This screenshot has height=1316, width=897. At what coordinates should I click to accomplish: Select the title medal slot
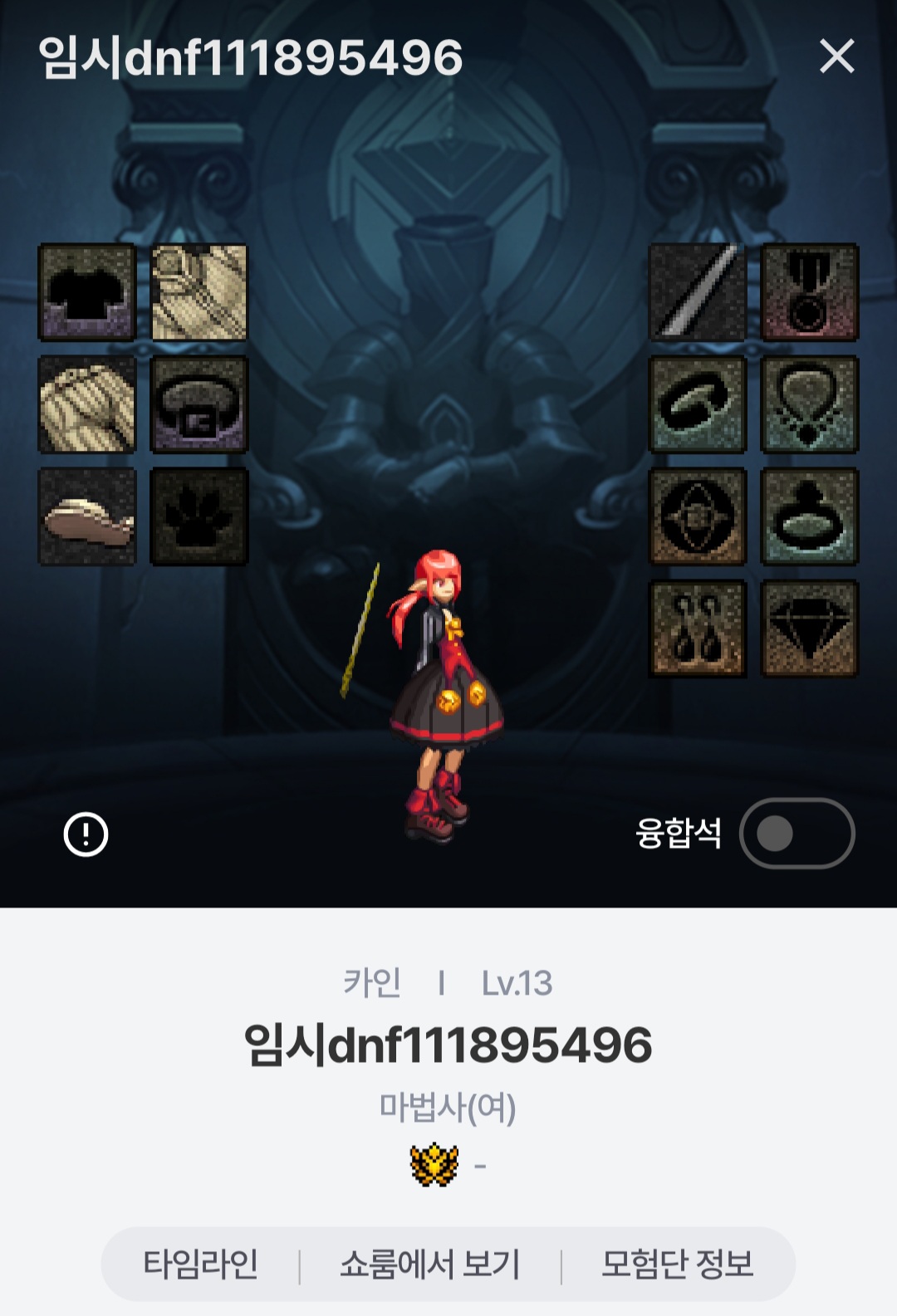coord(810,292)
